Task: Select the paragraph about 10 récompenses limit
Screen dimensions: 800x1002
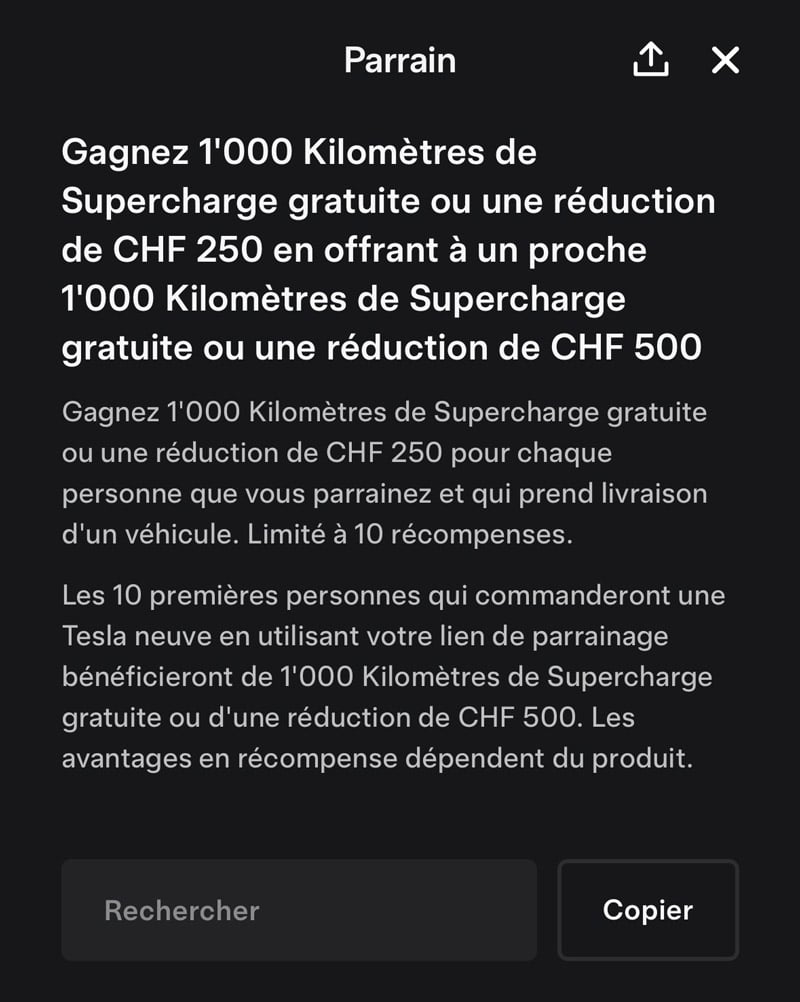Action: tap(385, 472)
